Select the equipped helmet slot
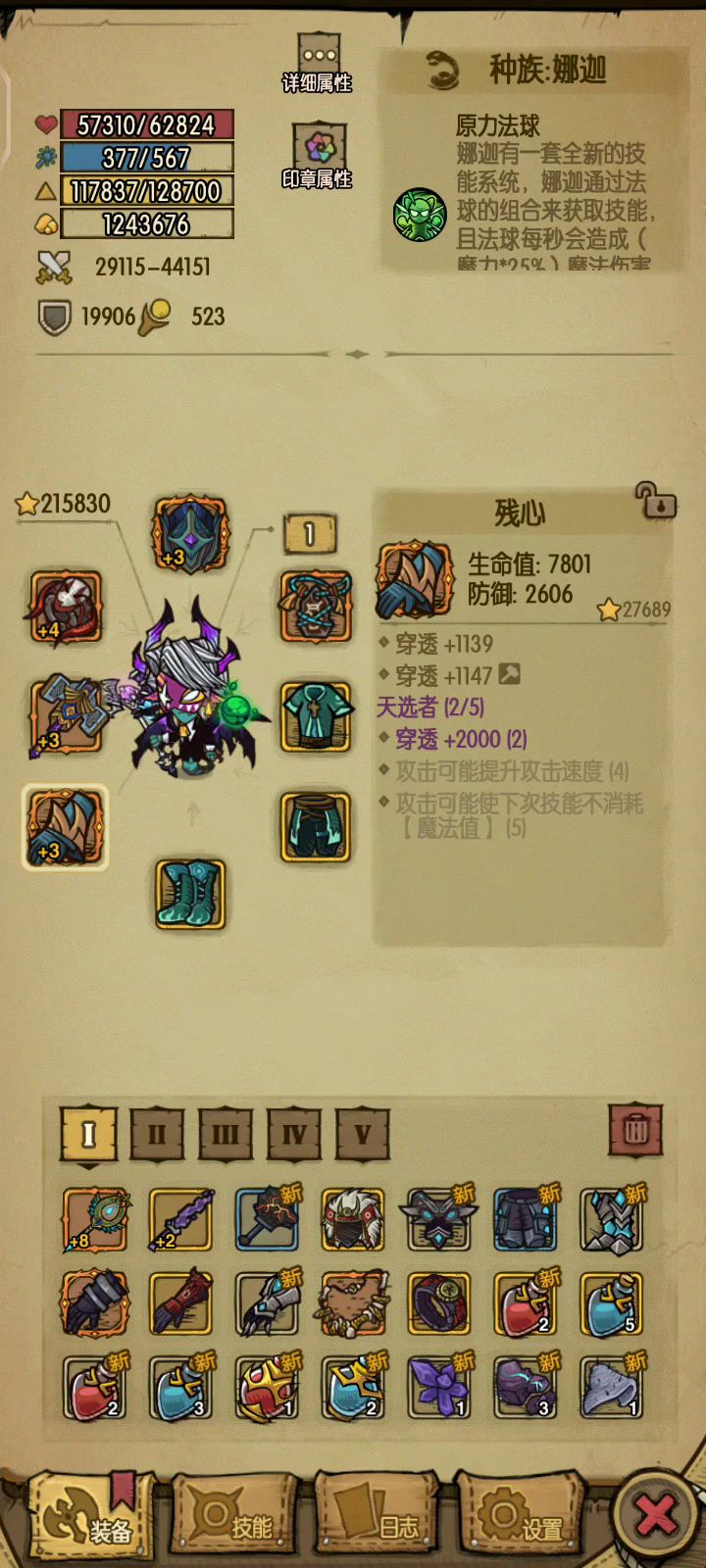The width and height of the screenshot is (706, 1568). point(190,534)
